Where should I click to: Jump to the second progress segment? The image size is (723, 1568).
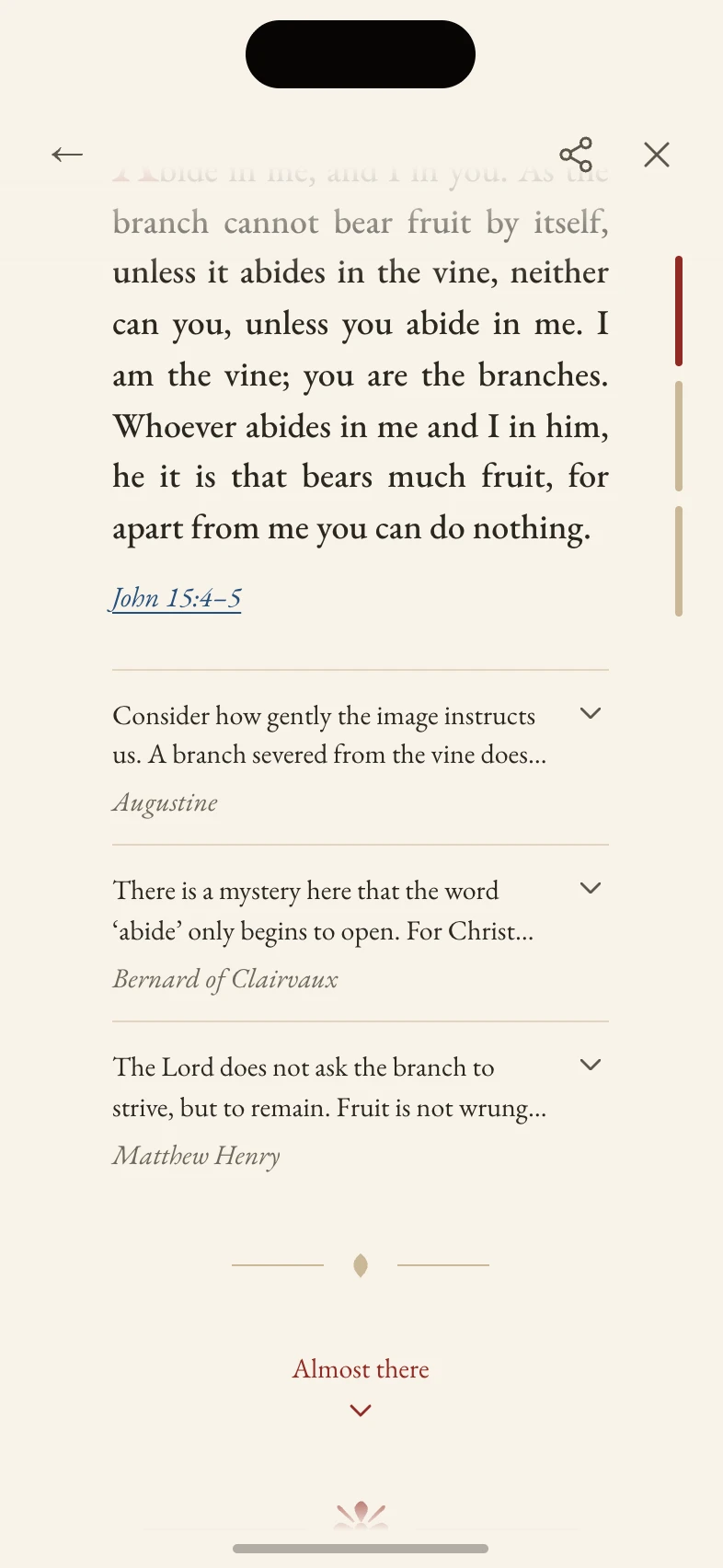[x=679, y=436]
